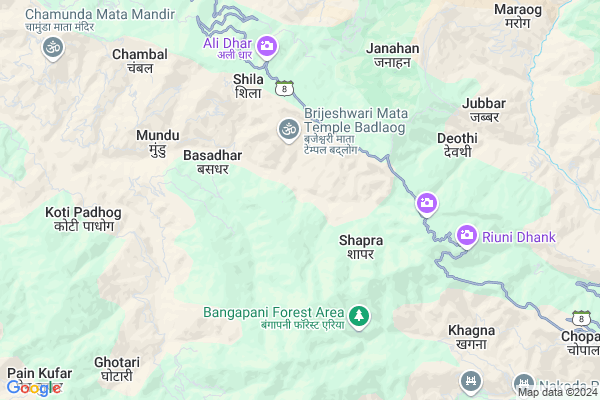Open the Riuni Dhank place marker
600x400 pixels.
[x=467, y=236]
